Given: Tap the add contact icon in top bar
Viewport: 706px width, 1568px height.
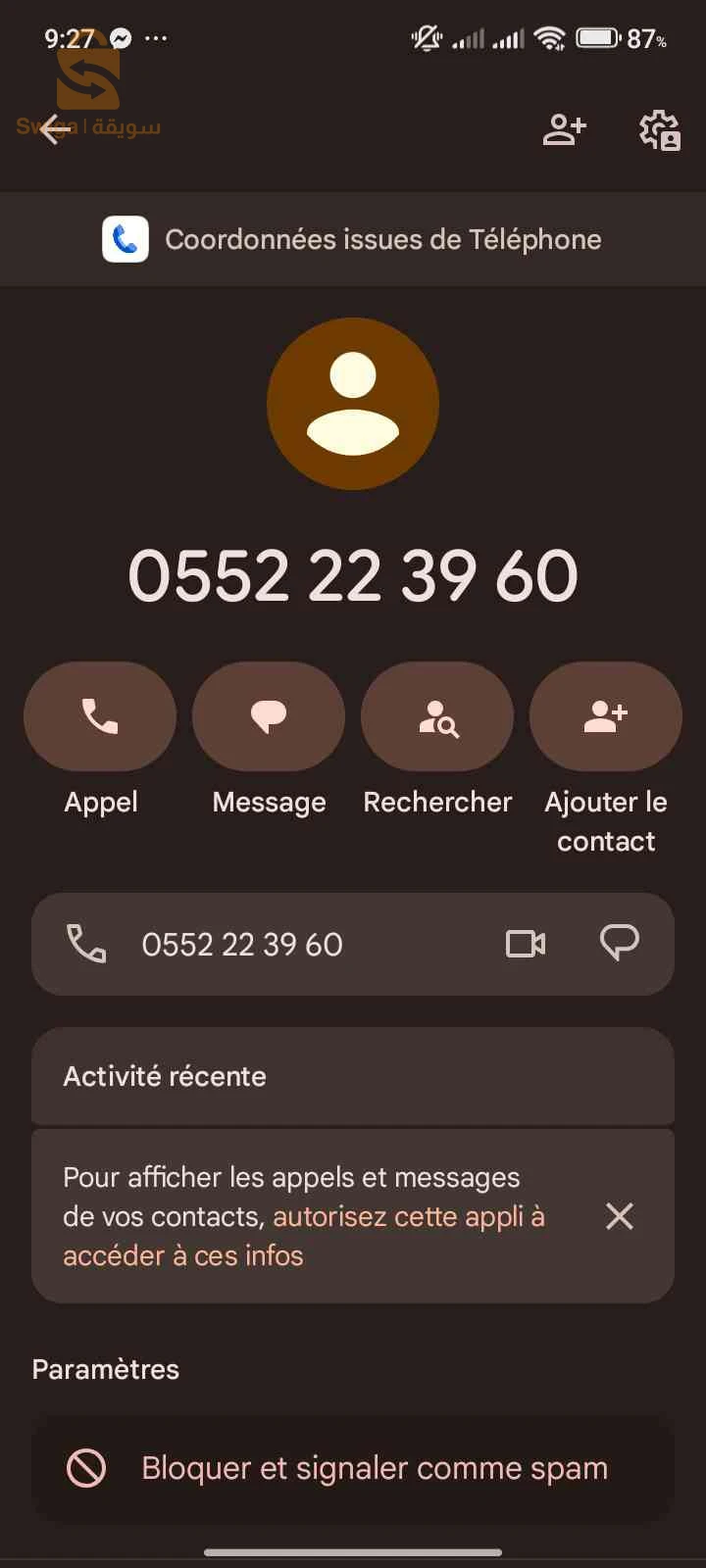Looking at the screenshot, I should [565, 129].
